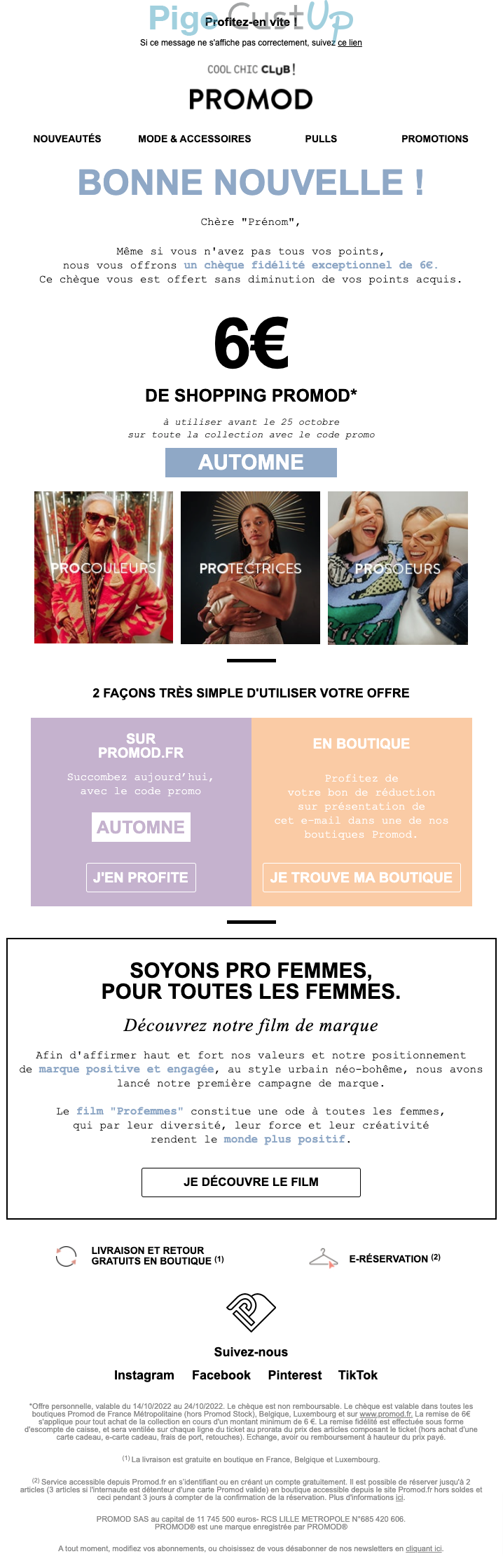The image size is (503, 1568).
Task: Open the PROCOULEURS image tile
Action: pyautogui.click(x=104, y=567)
